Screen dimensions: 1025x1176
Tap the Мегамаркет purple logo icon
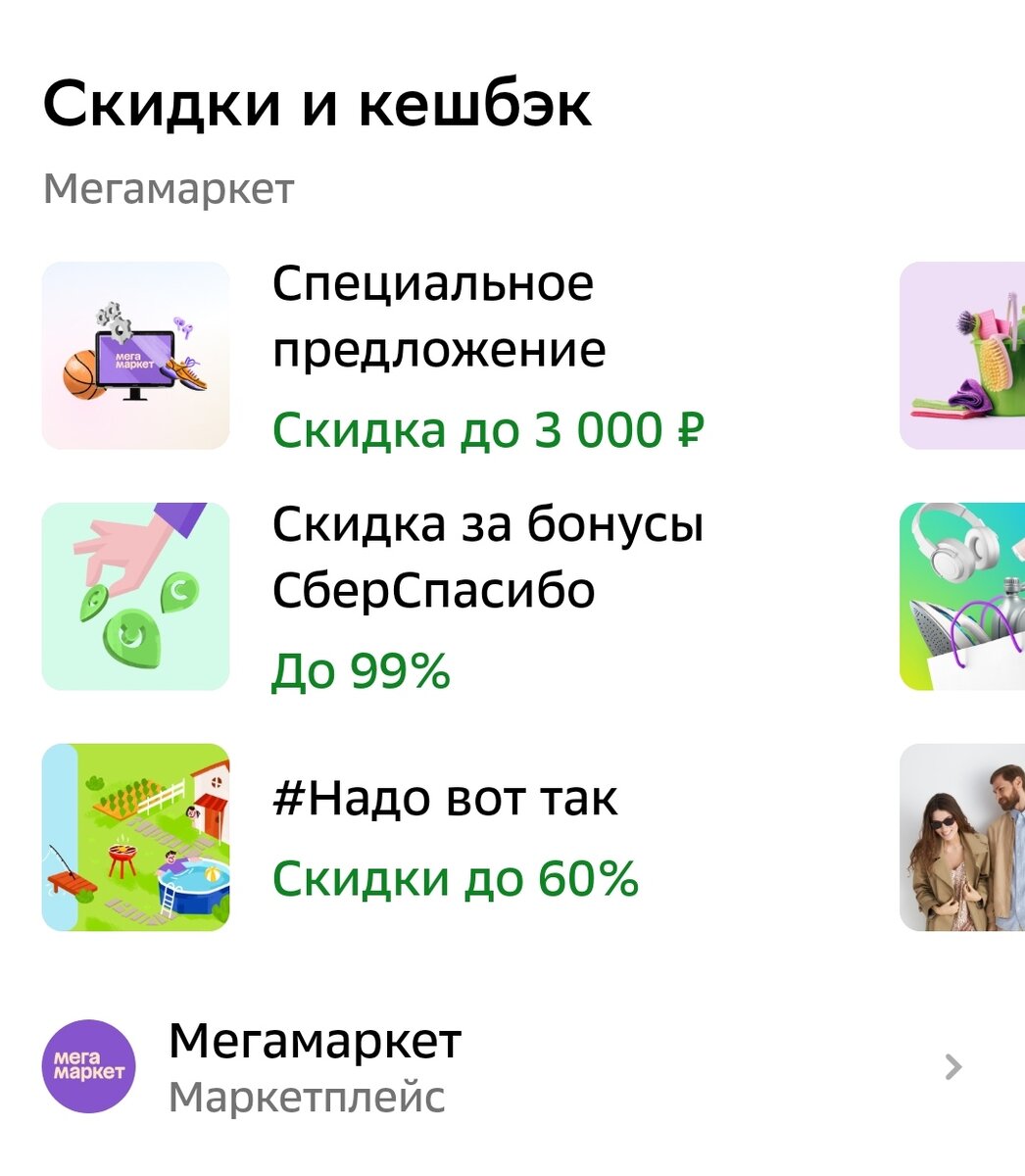[x=88, y=1063]
